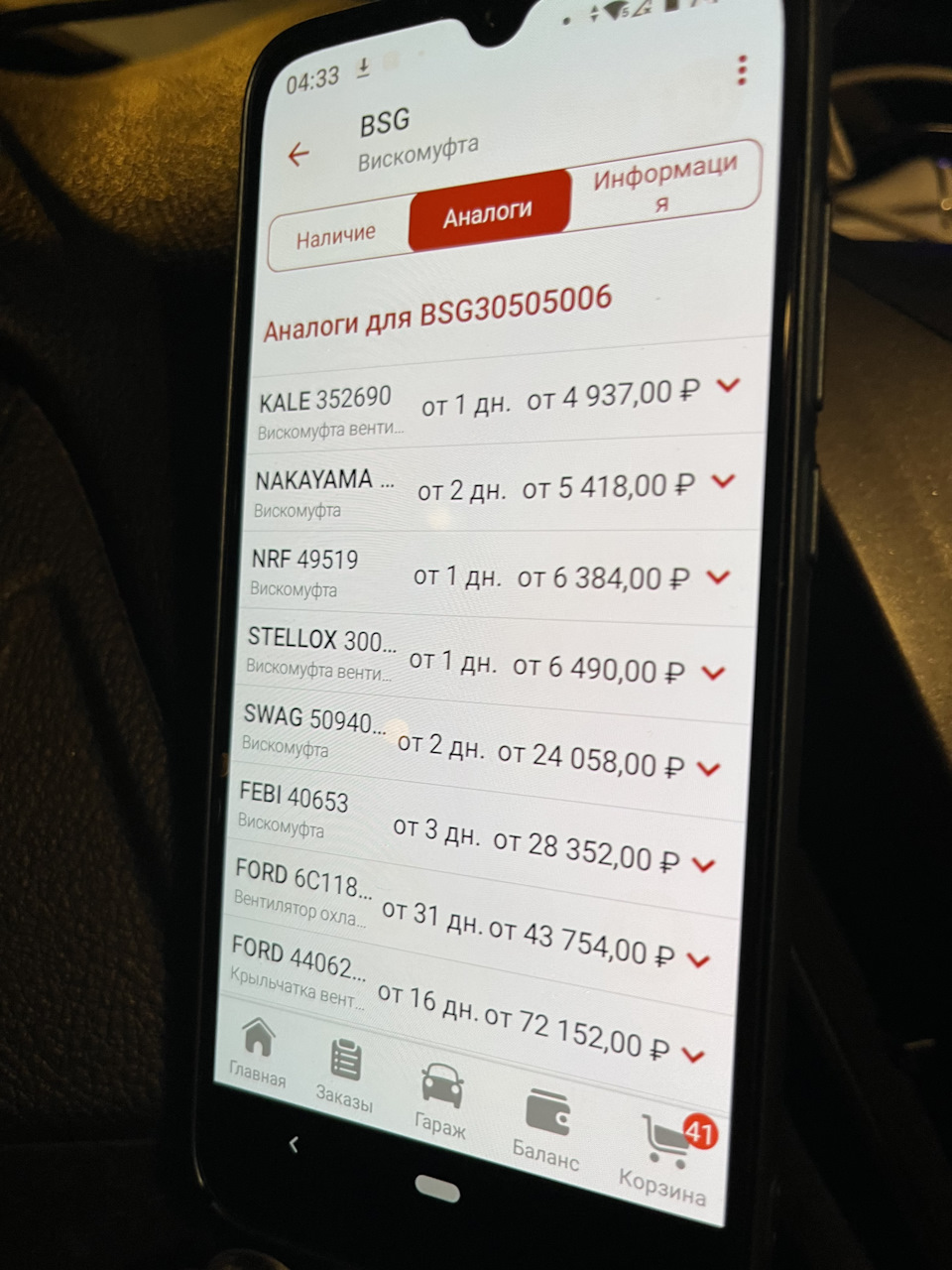The width and height of the screenshot is (952, 1270).
Task: Tap the system back arrow
Action: point(293,1144)
